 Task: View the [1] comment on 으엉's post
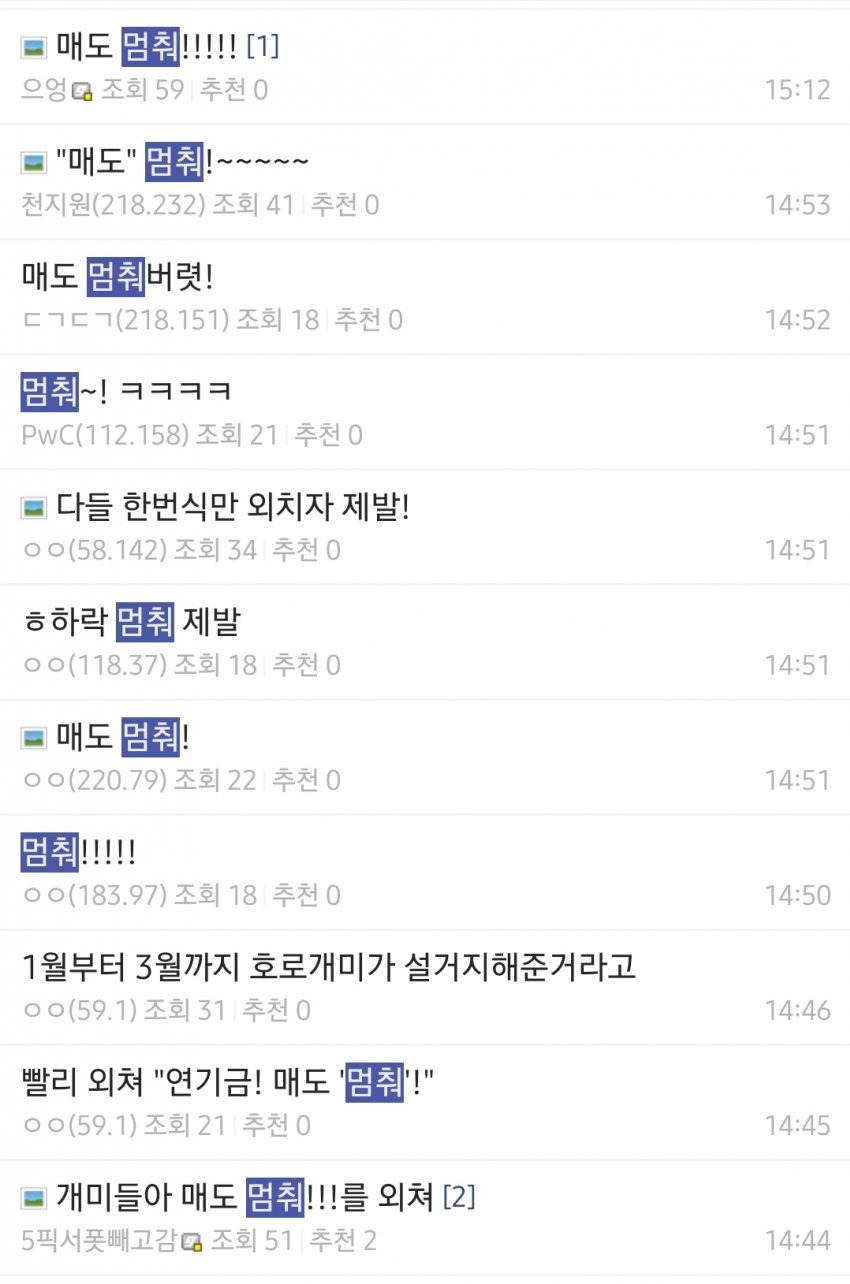click(x=263, y=46)
